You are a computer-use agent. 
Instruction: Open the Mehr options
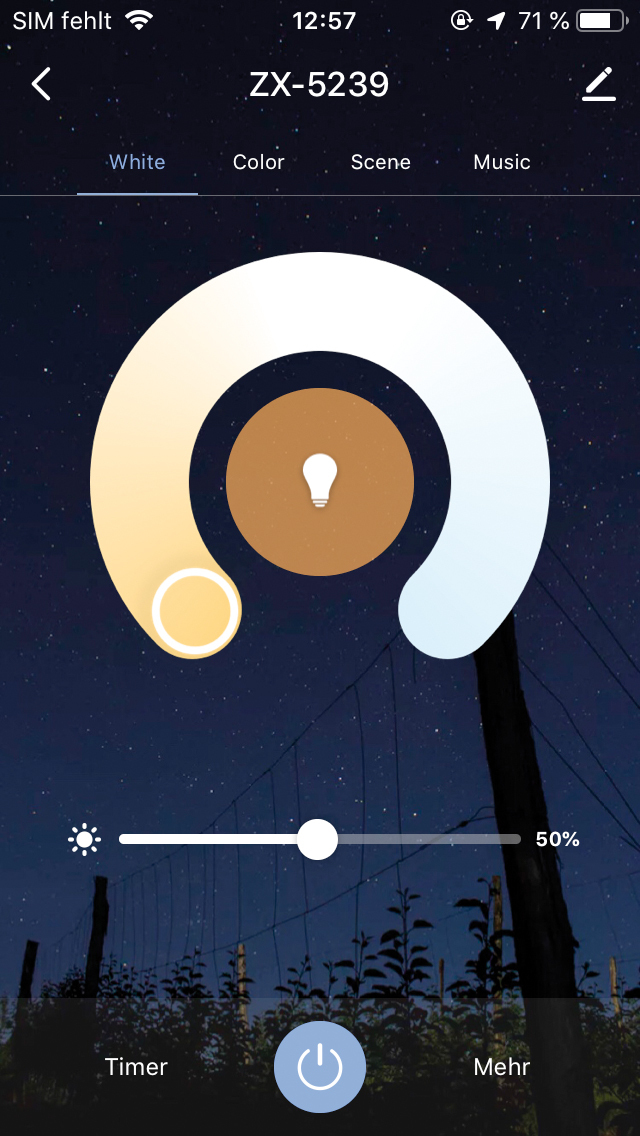pos(502,1067)
